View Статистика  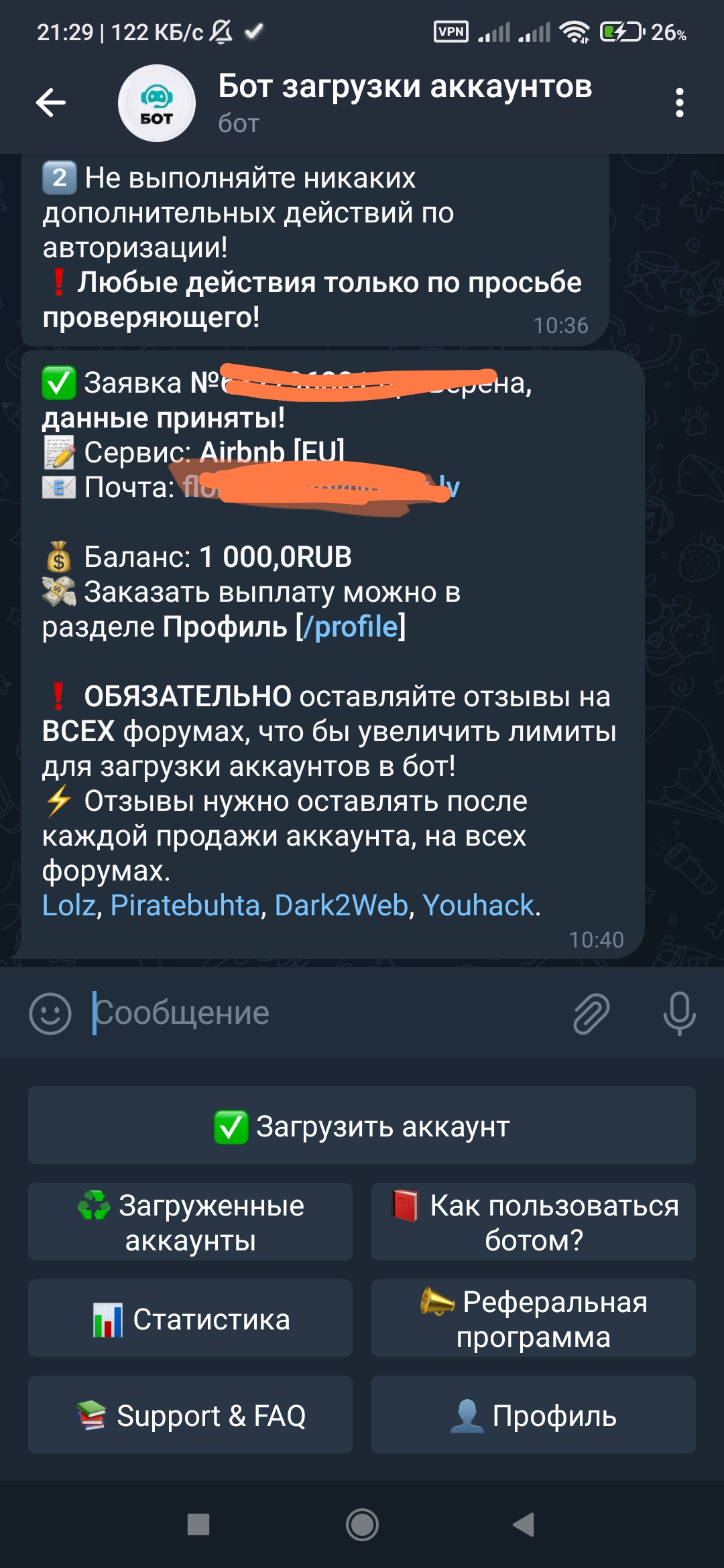[190, 1319]
